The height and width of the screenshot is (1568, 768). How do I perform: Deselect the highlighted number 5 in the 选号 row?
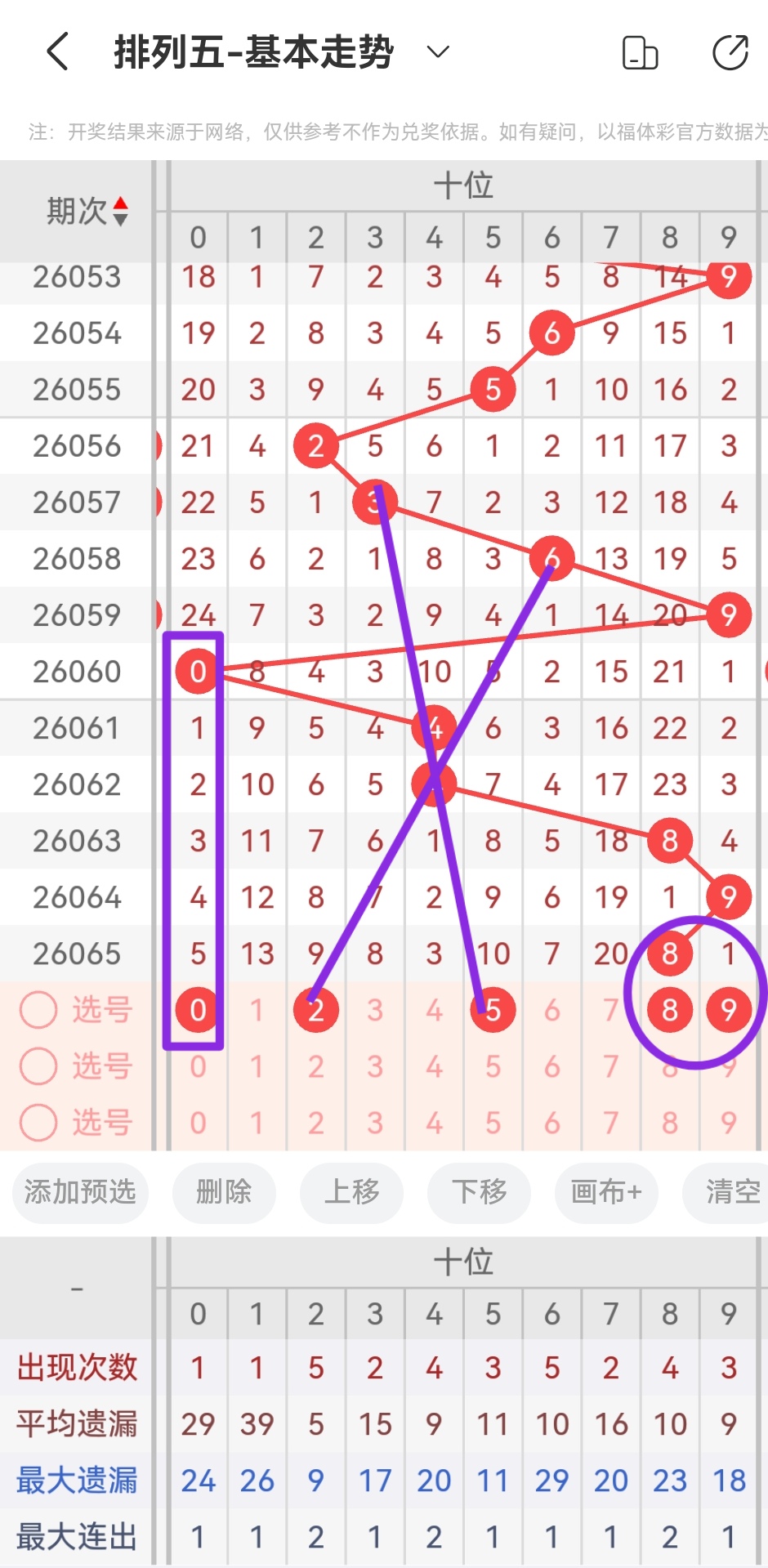tap(493, 1010)
